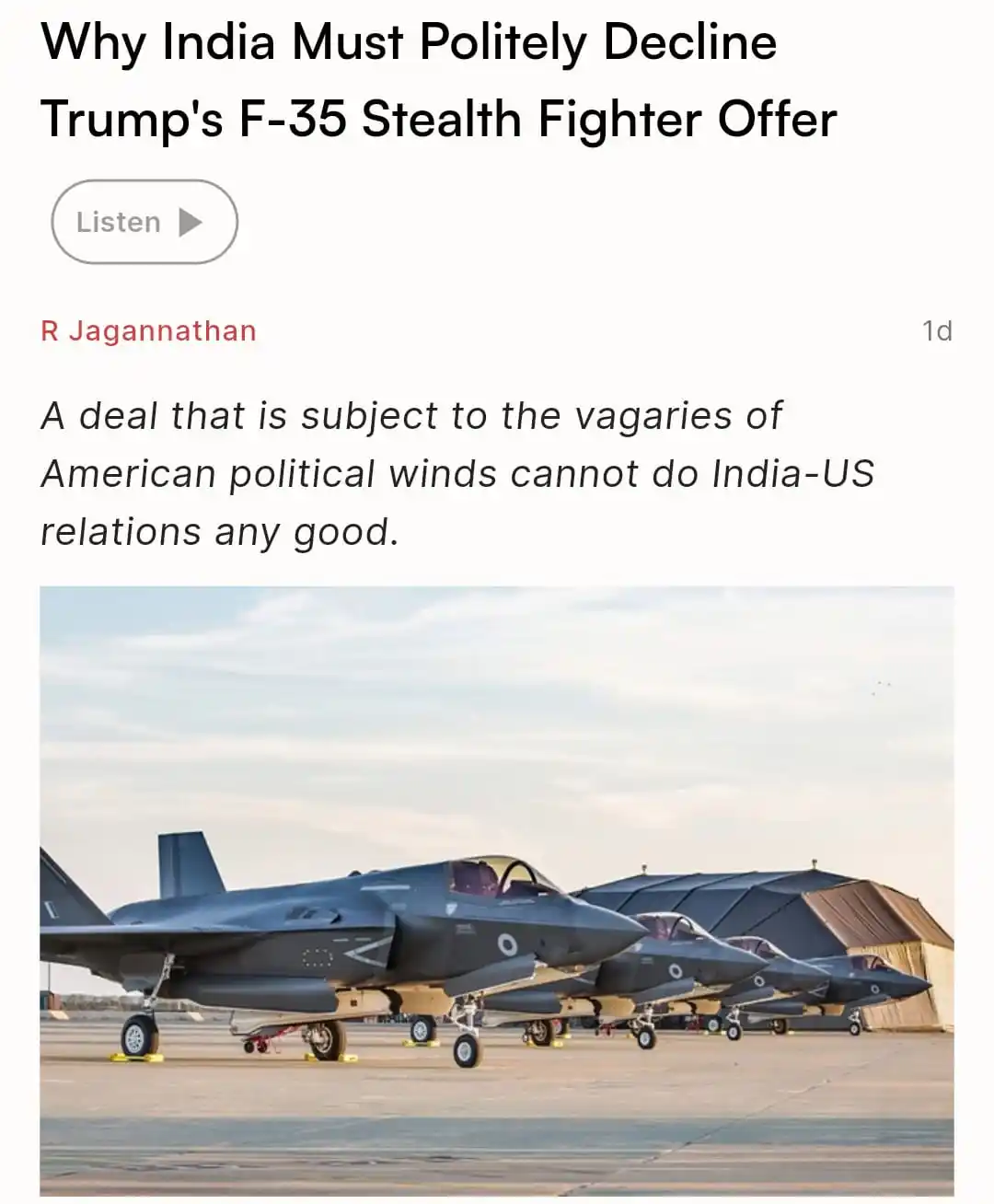Open author R Jagannathan's profile
The height and width of the screenshot is (1204, 994).
tap(148, 330)
